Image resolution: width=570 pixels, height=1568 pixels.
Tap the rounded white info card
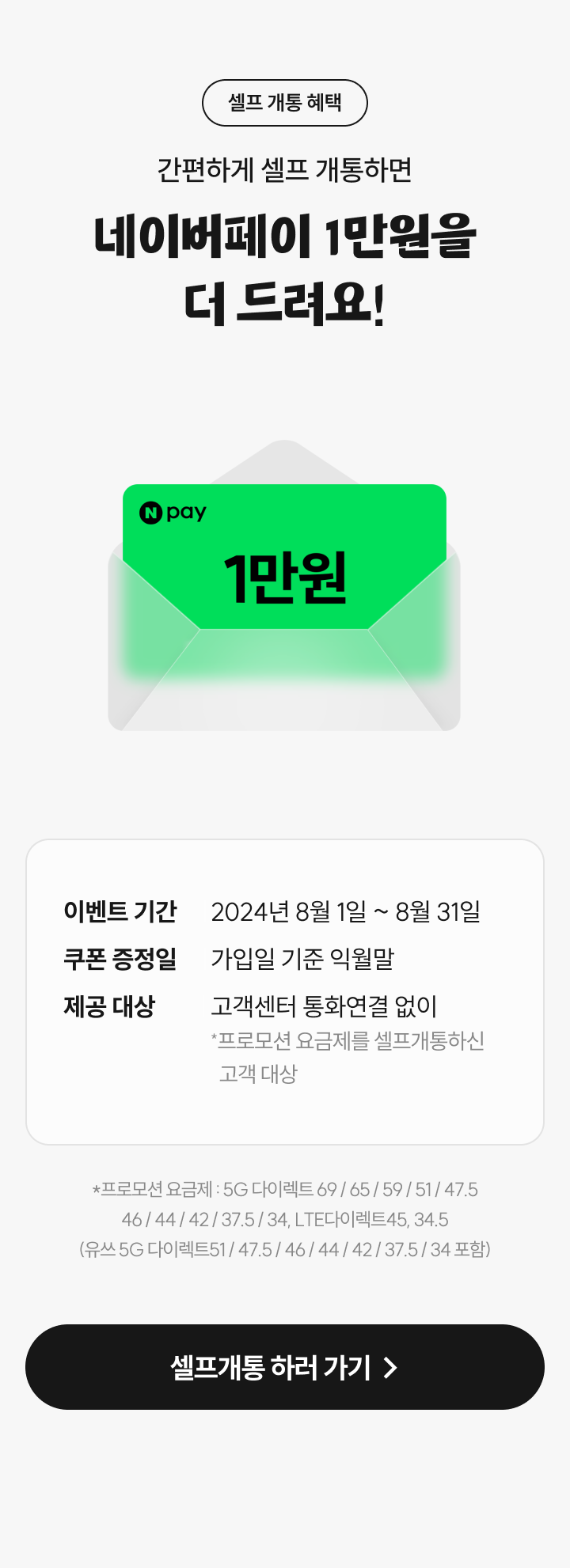[285, 989]
